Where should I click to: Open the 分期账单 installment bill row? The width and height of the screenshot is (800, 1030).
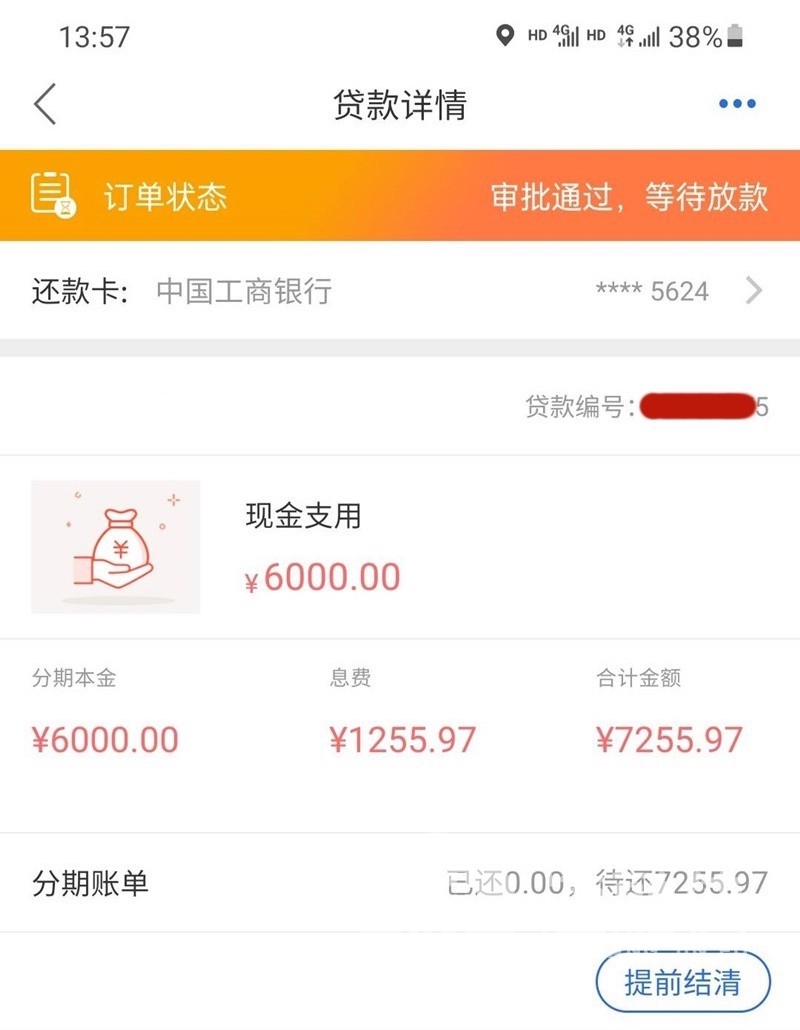(x=400, y=883)
